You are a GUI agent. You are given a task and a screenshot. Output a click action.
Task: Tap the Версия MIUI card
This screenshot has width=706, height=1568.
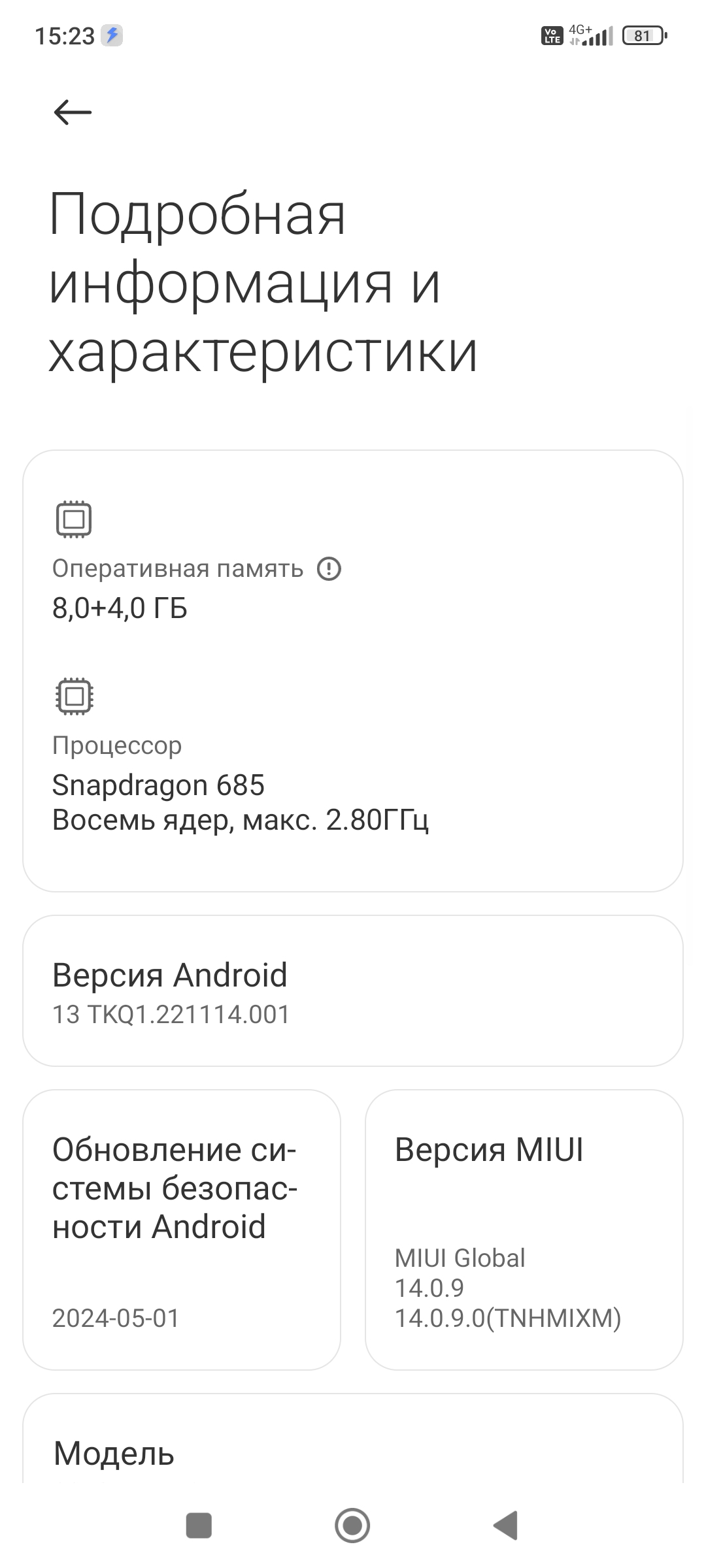524,1230
